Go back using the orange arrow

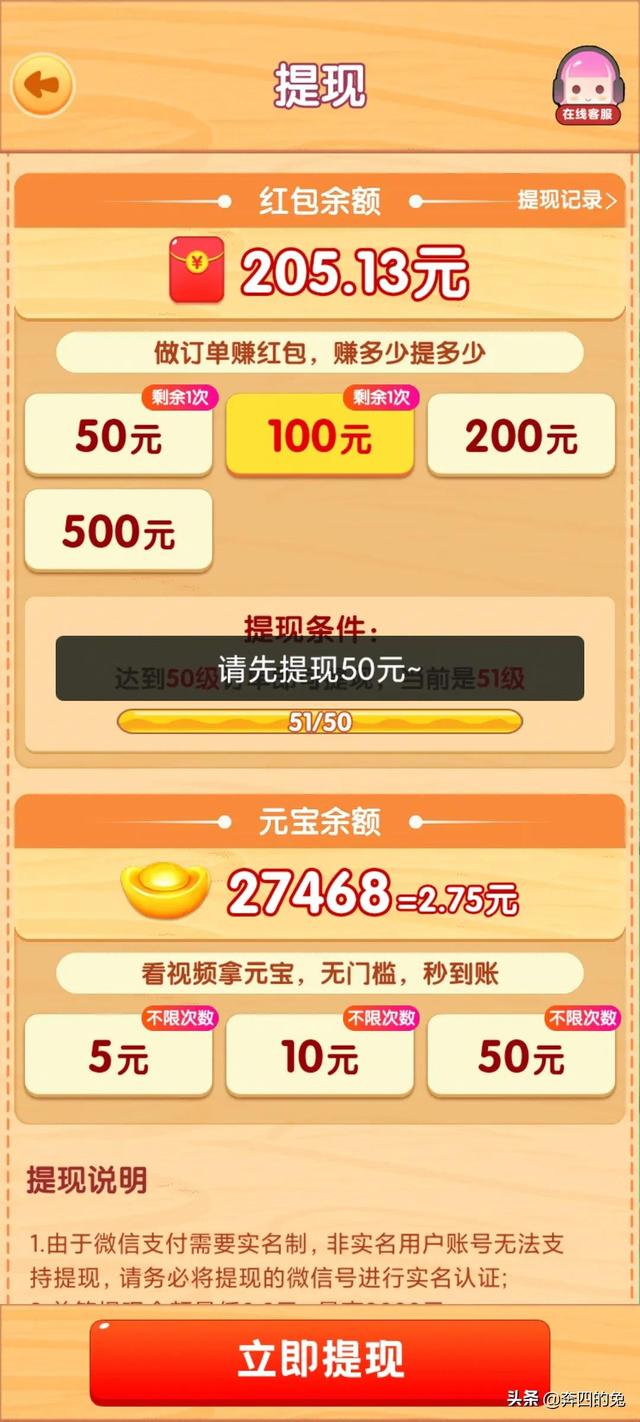click(42, 85)
